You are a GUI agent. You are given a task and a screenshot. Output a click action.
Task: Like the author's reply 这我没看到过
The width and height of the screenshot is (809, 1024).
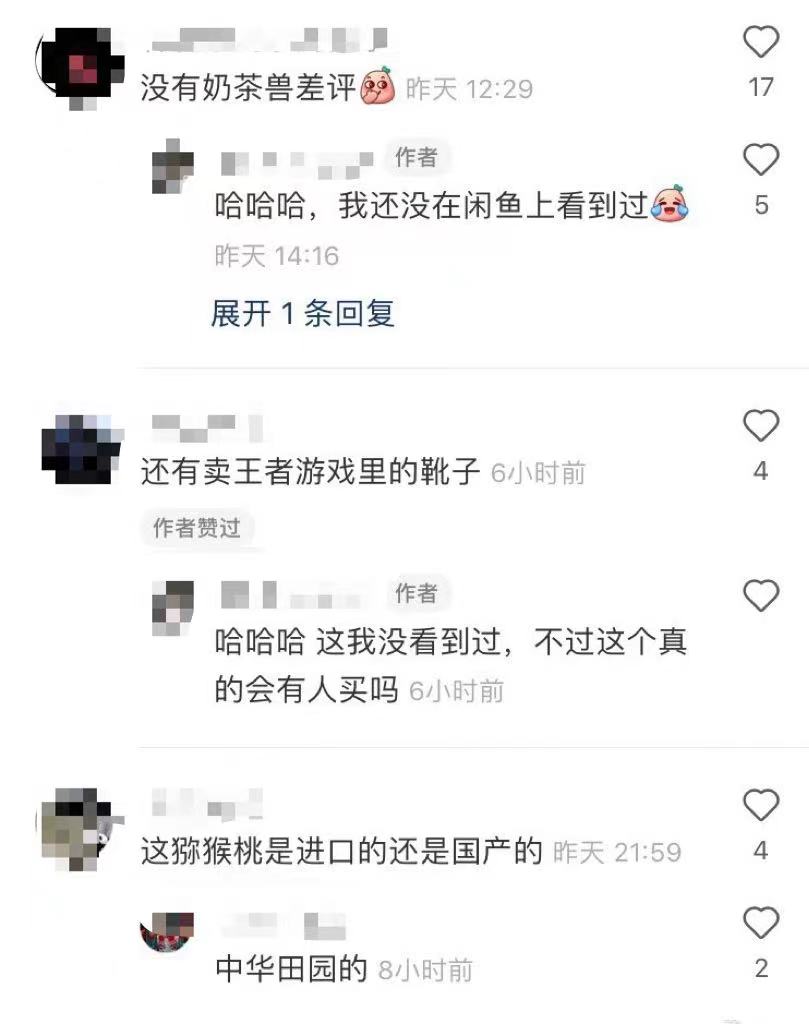761,596
